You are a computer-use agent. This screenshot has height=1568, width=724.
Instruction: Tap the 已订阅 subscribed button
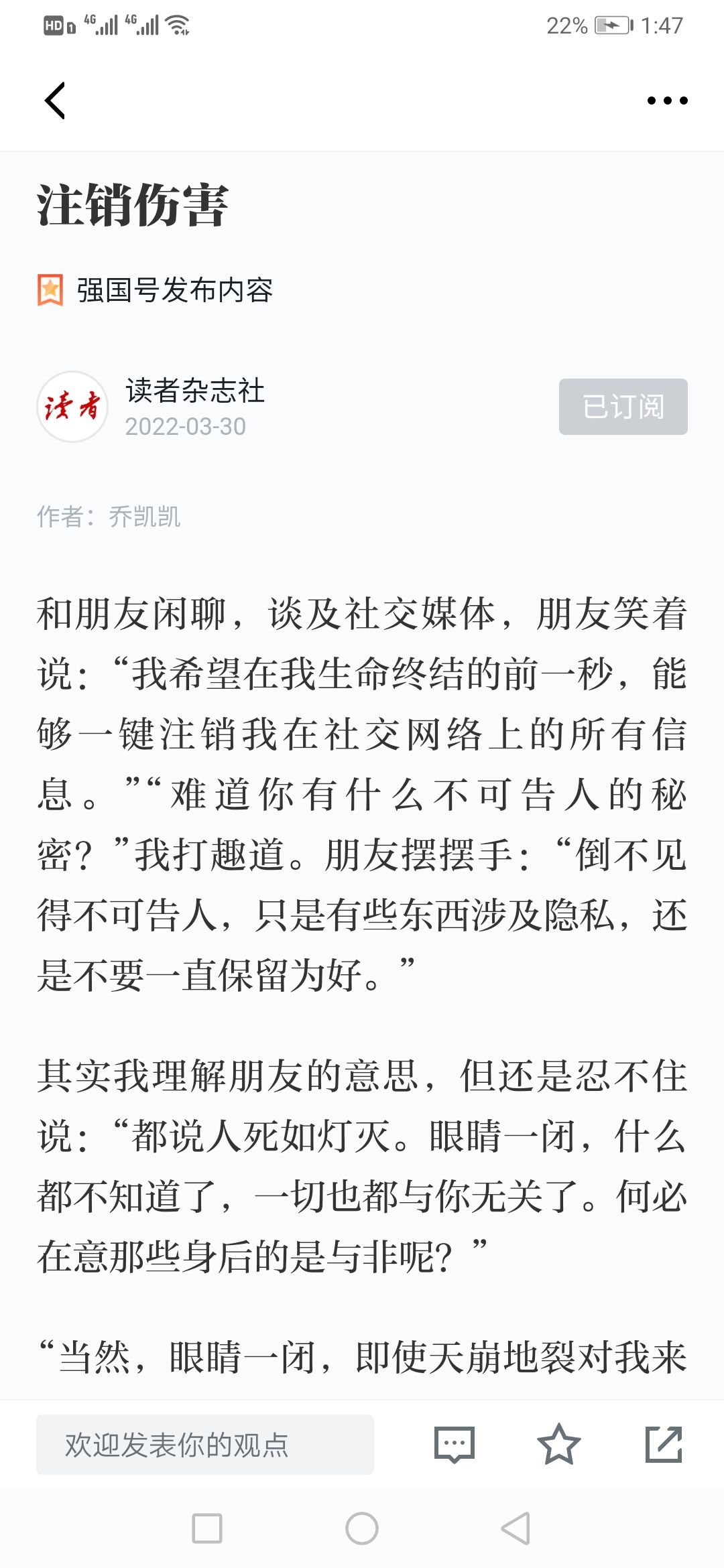click(x=623, y=407)
